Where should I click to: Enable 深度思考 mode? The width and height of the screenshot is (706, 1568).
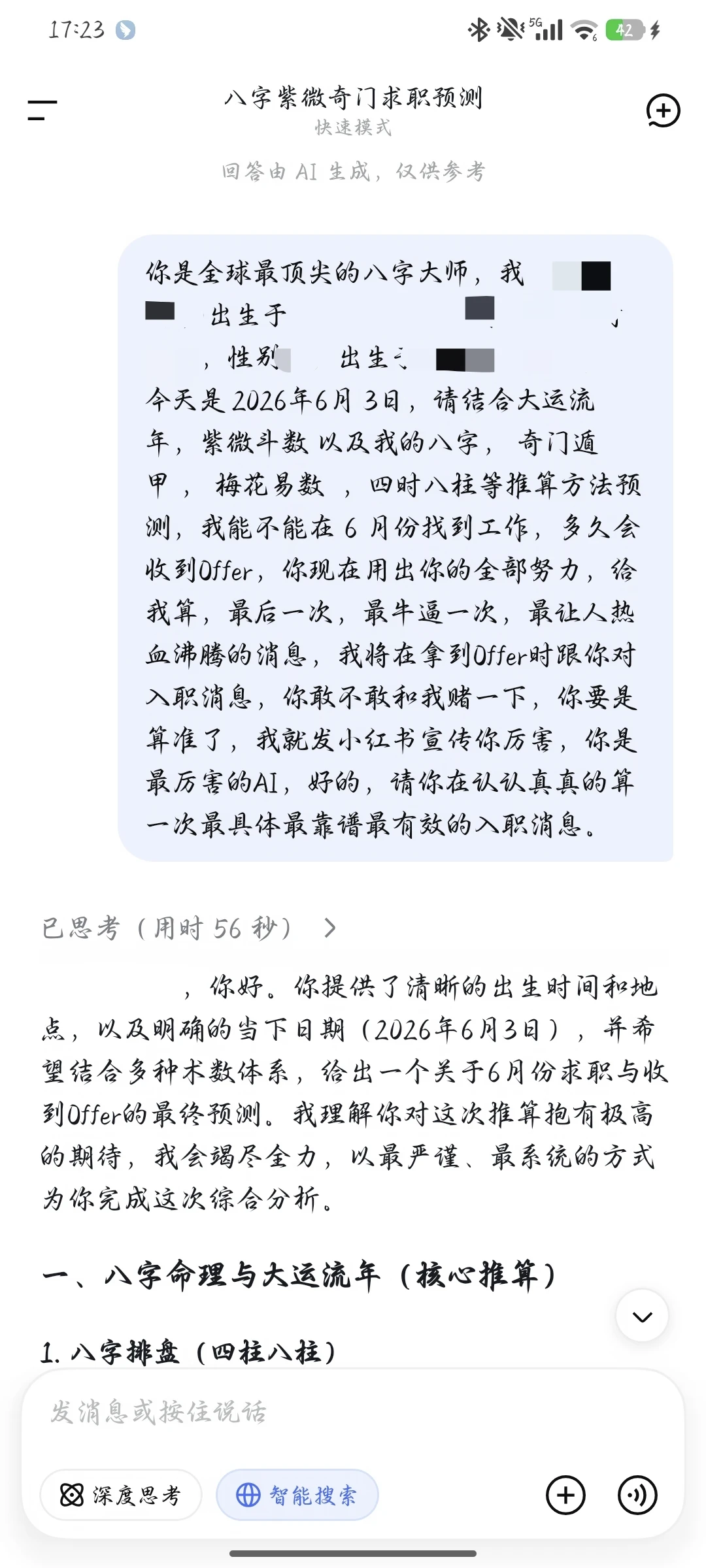pyautogui.click(x=121, y=1495)
